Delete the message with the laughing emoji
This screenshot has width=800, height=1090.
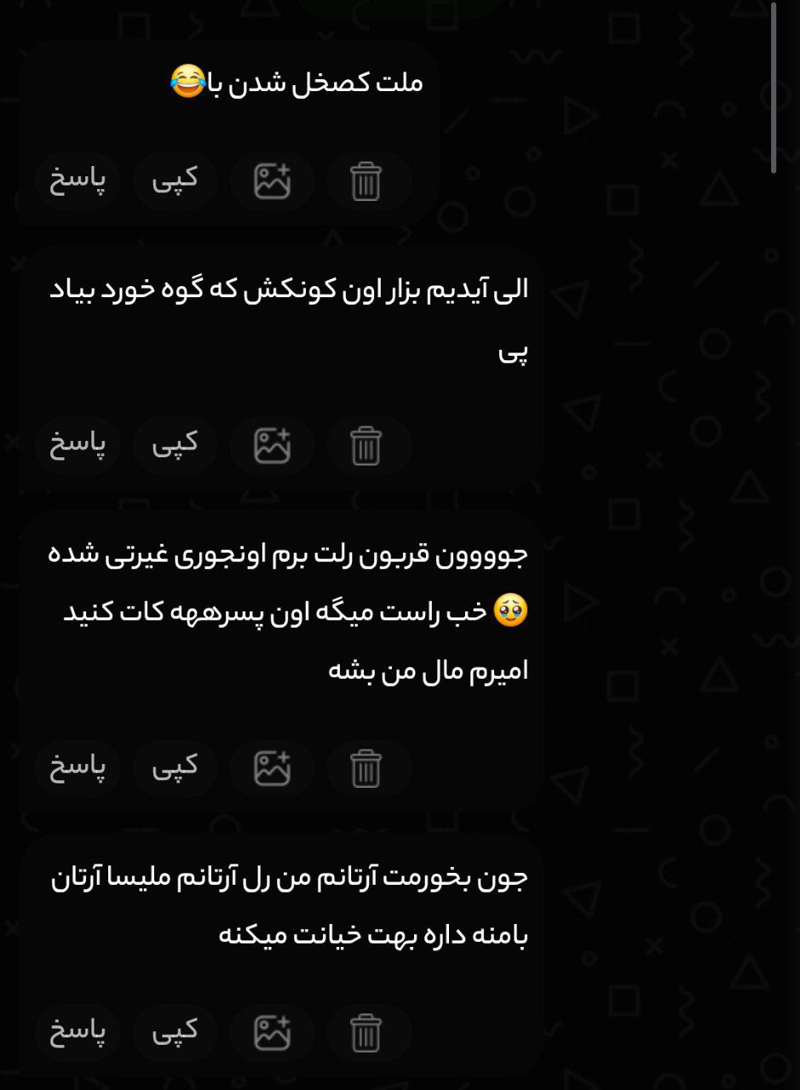click(x=366, y=182)
